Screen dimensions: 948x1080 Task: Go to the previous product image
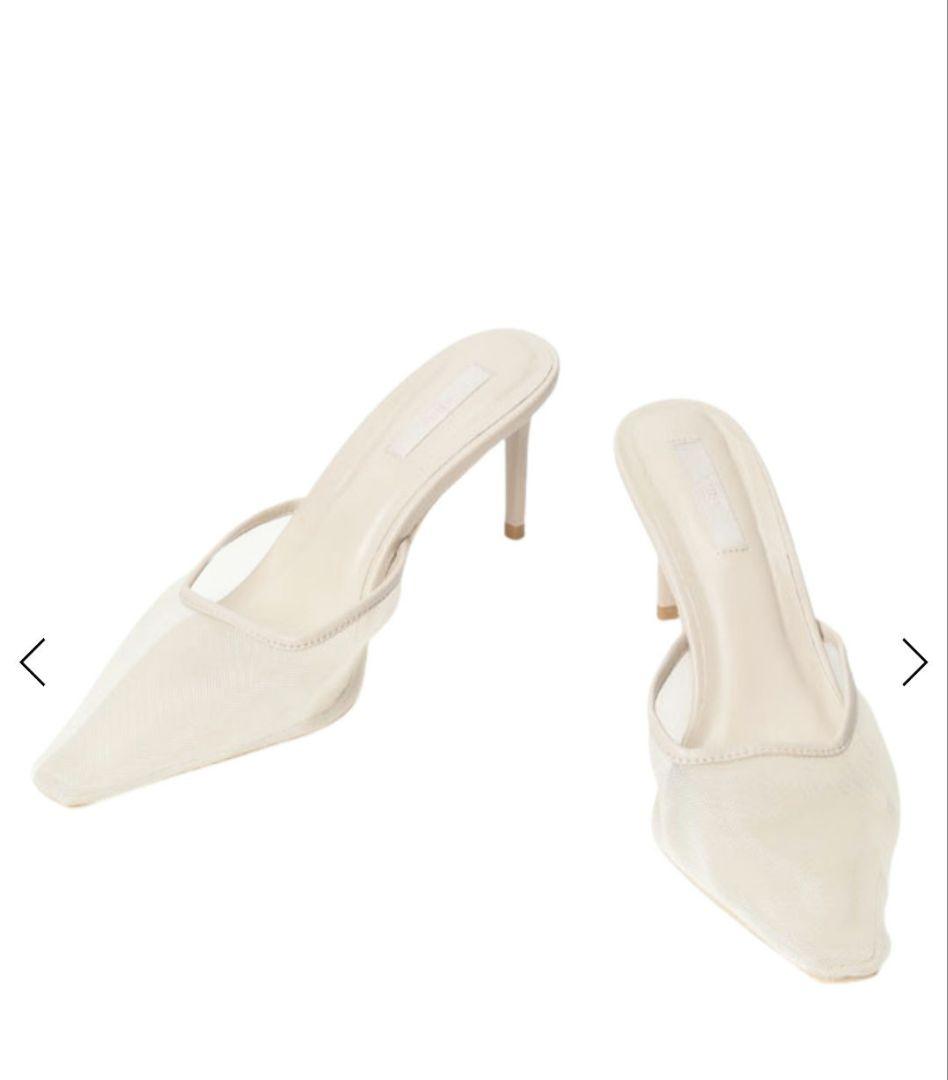click(x=33, y=662)
